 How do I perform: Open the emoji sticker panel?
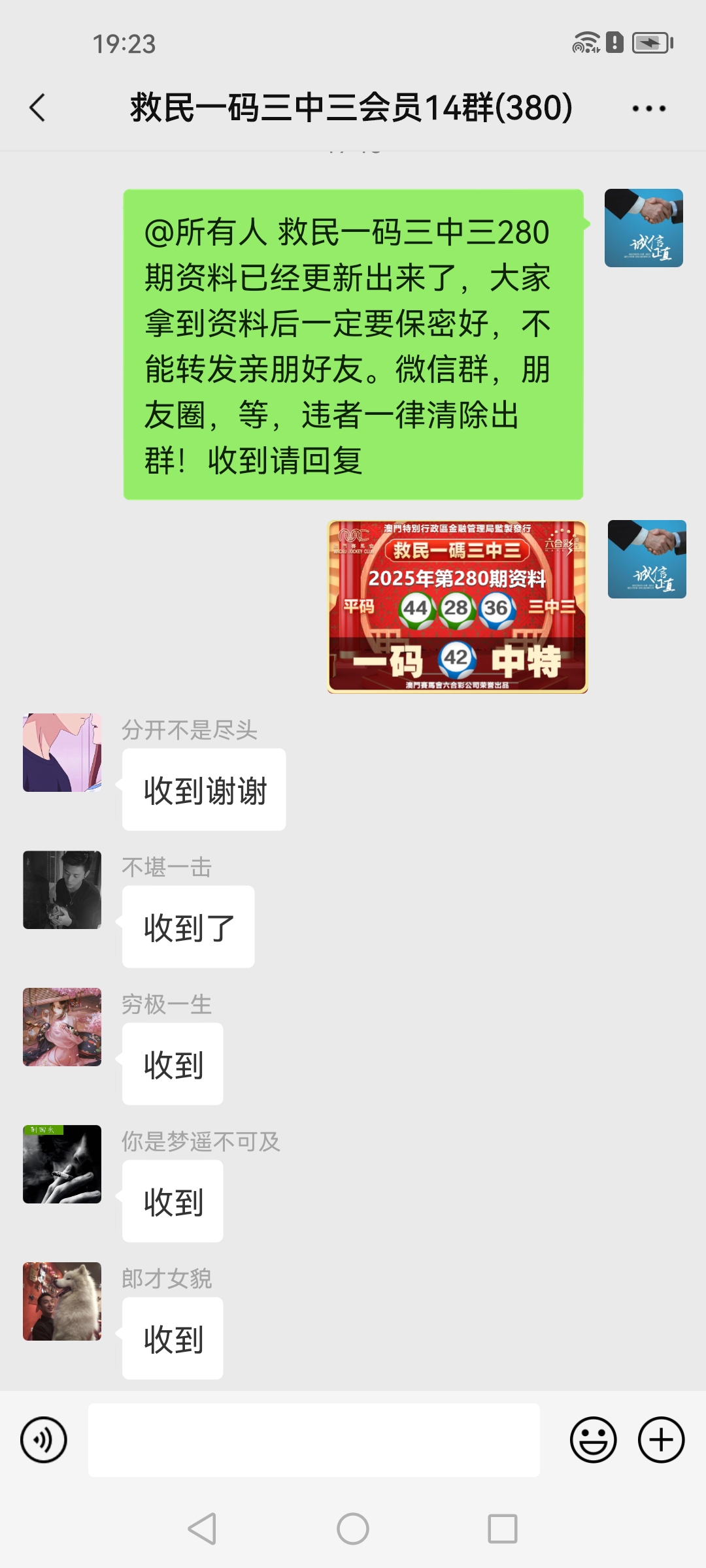pyautogui.click(x=593, y=1440)
